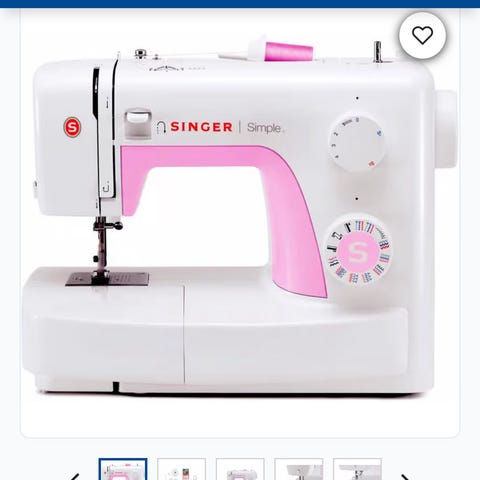The height and width of the screenshot is (480, 480).
Task: Show more thumbnails with right arrow
Action: pyautogui.click(x=405, y=477)
